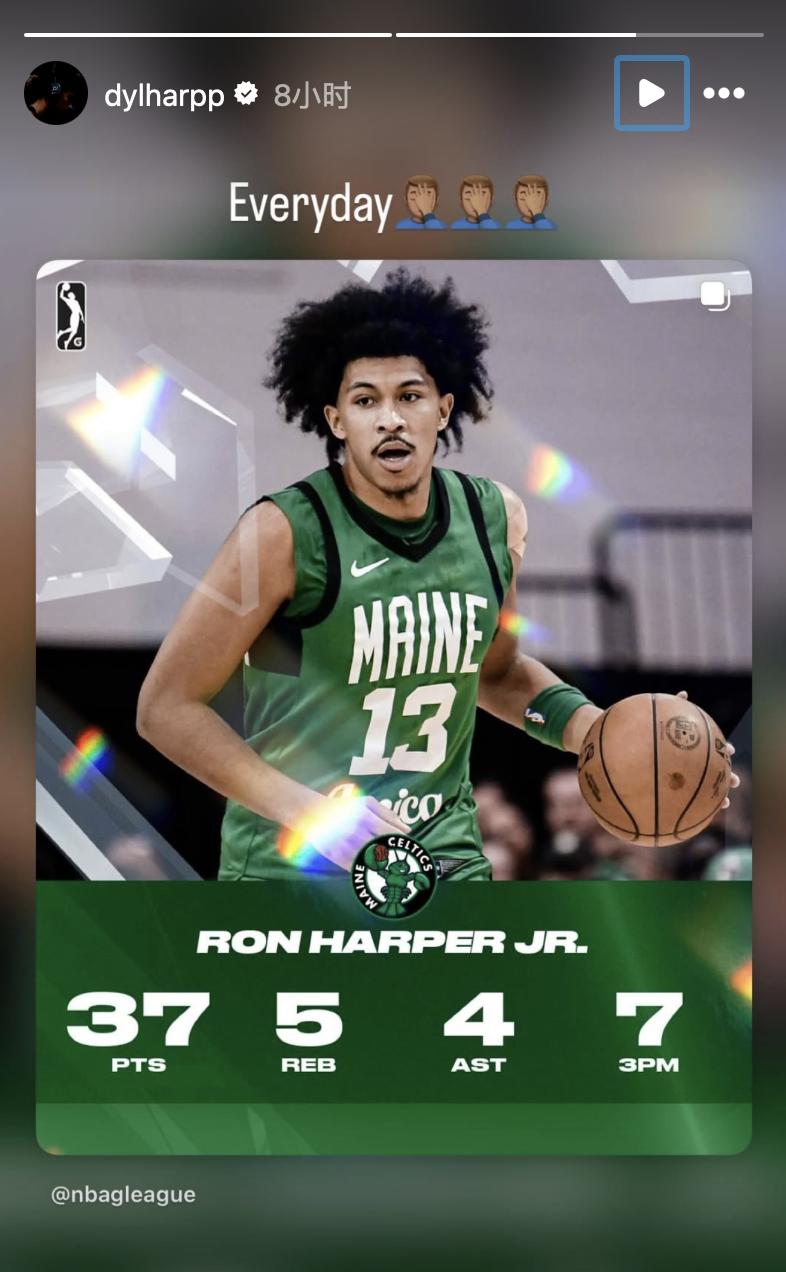Open the three-dot more options menu

pos(723,93)
